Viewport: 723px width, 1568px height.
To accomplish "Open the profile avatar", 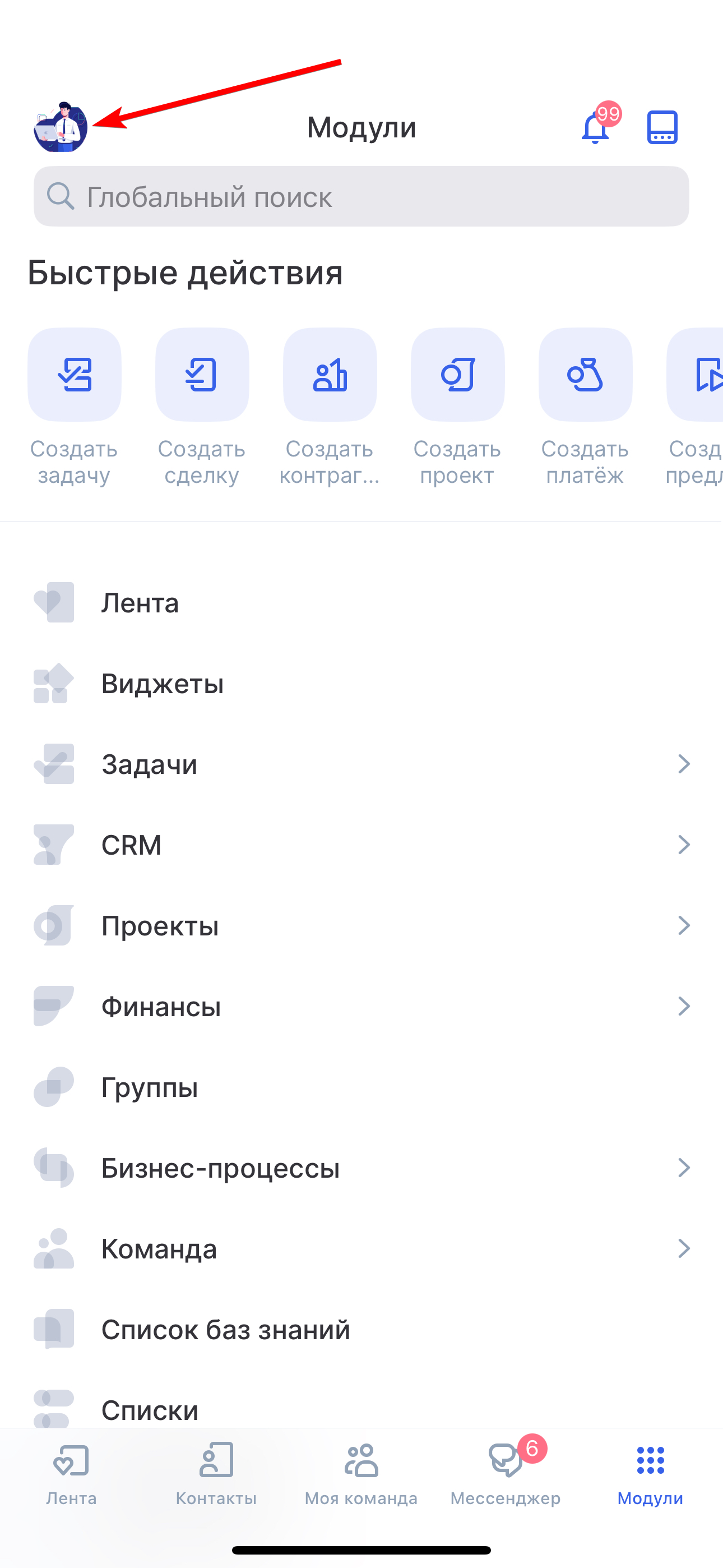I will pos(61,127).
